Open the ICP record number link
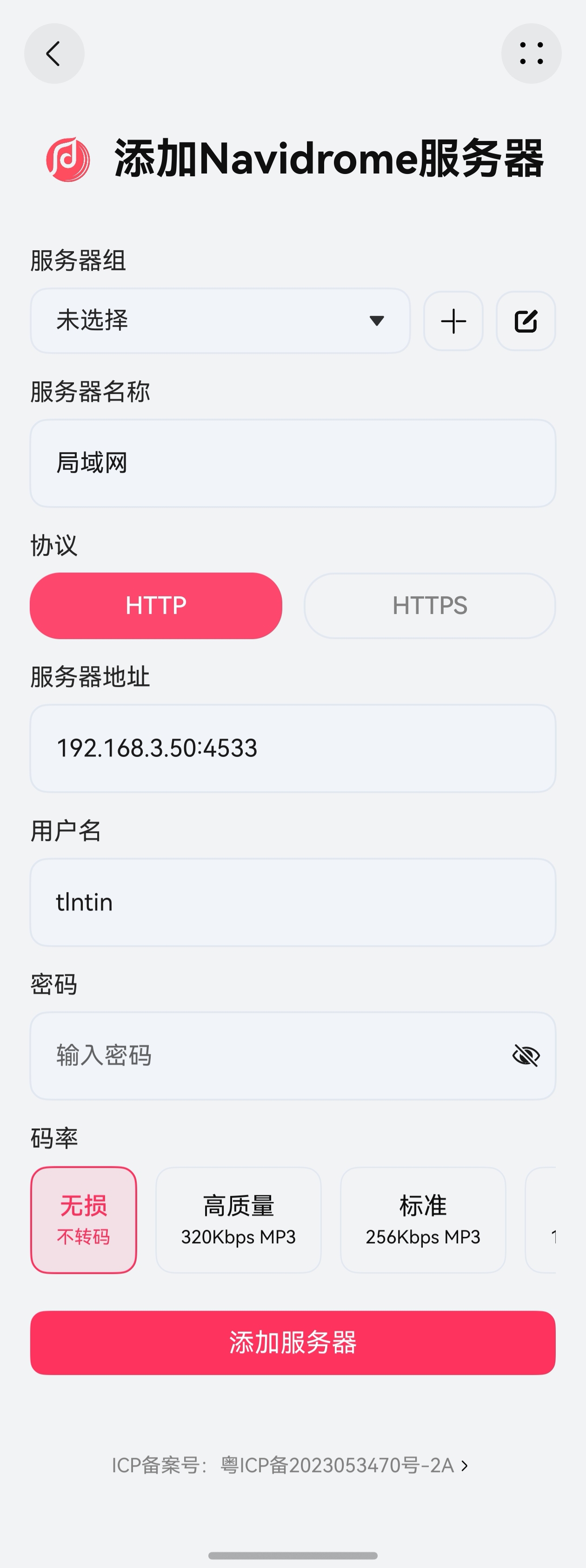Screen dimensions: 586x1568 click(335, 1465)
